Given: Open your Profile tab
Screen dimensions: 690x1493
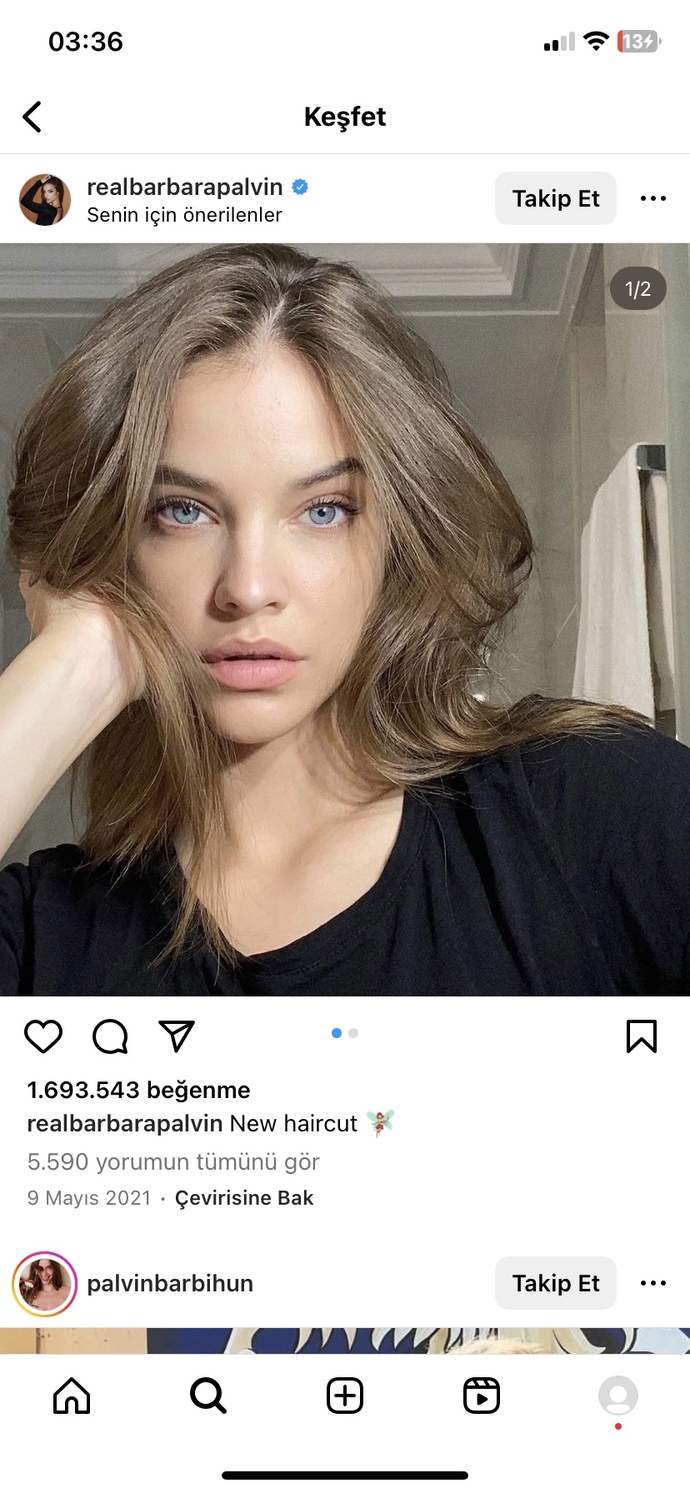Looking at the screenshot, I should coord(618,1395).
